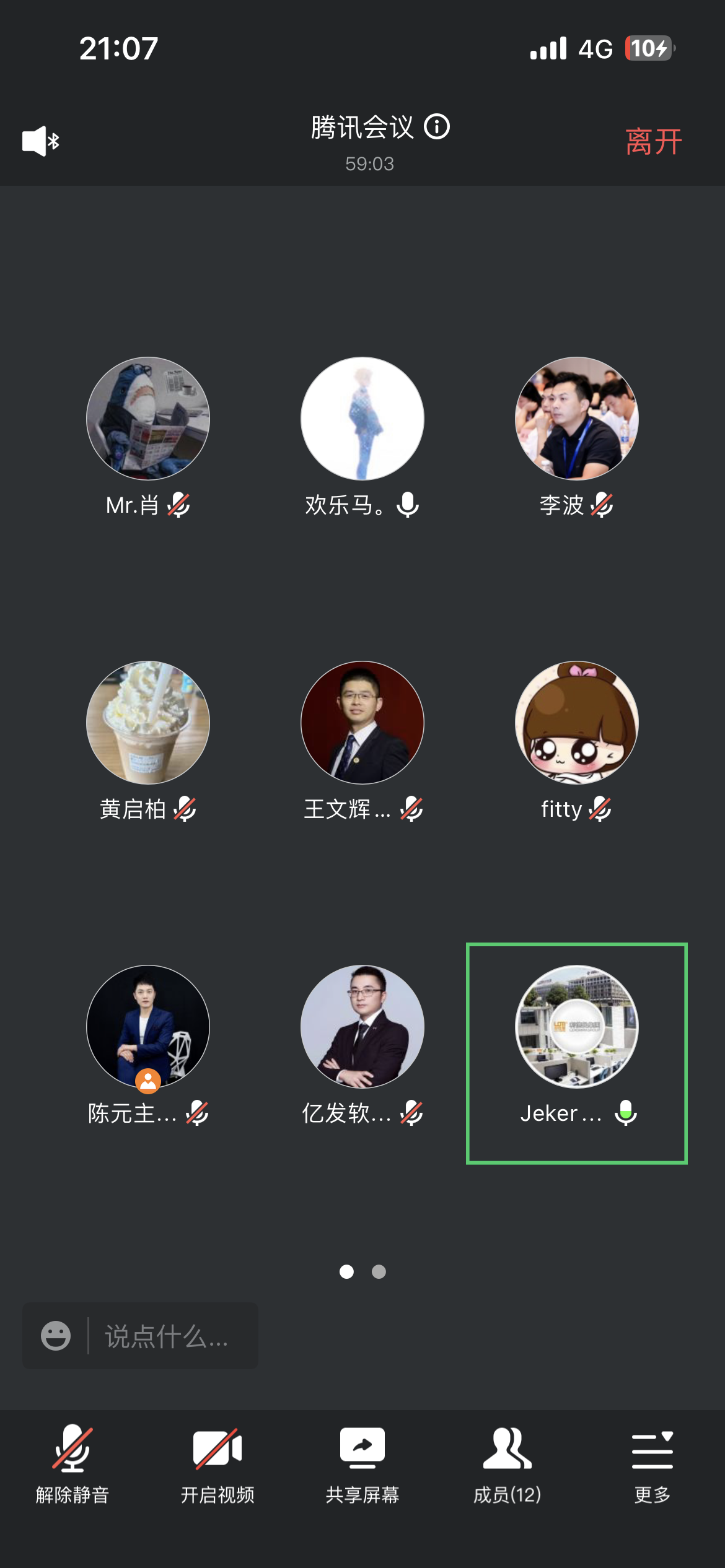The image size is (725, 1568).
Task: Leave the meeting with 离开
Action: [653, 141]
